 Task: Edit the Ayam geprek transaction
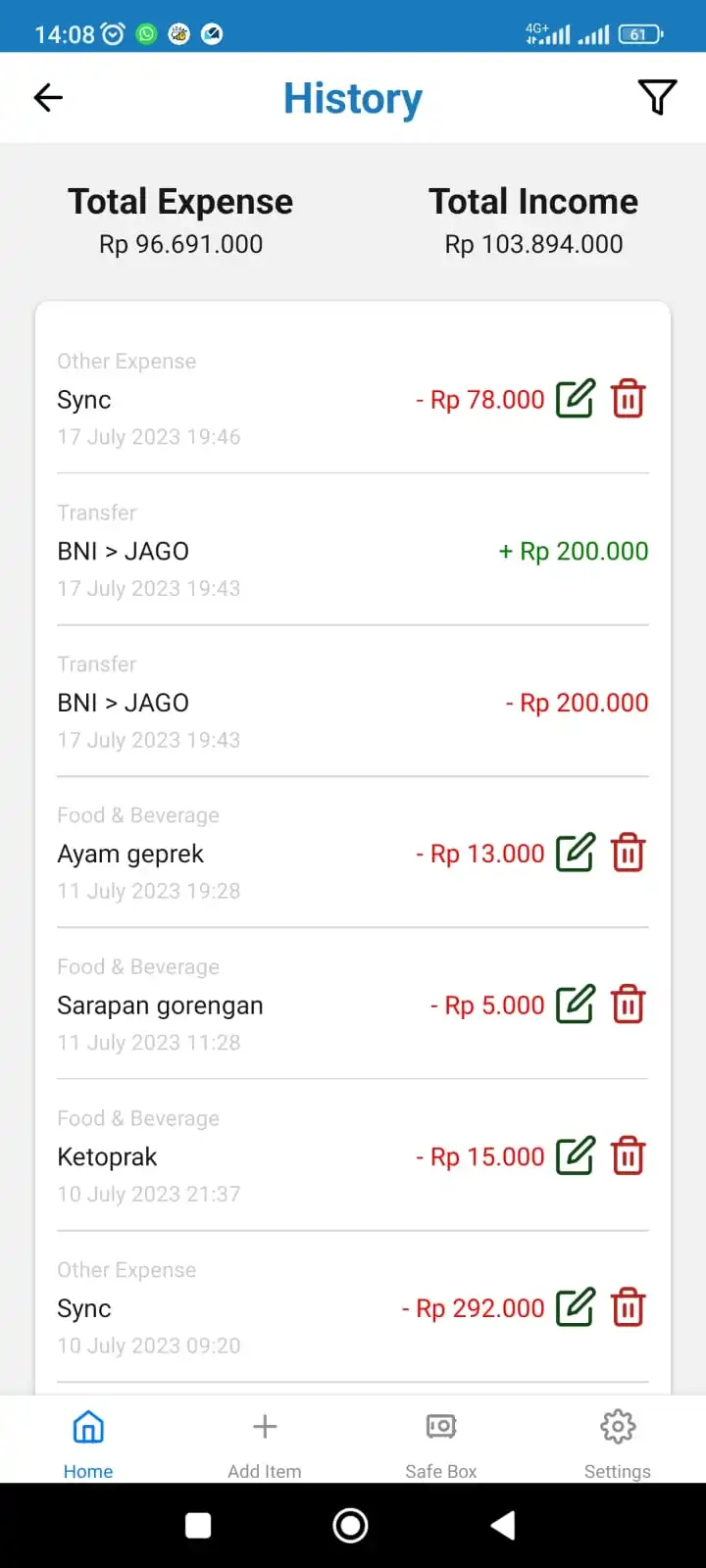pyautogui.click(x=577, y=853)
